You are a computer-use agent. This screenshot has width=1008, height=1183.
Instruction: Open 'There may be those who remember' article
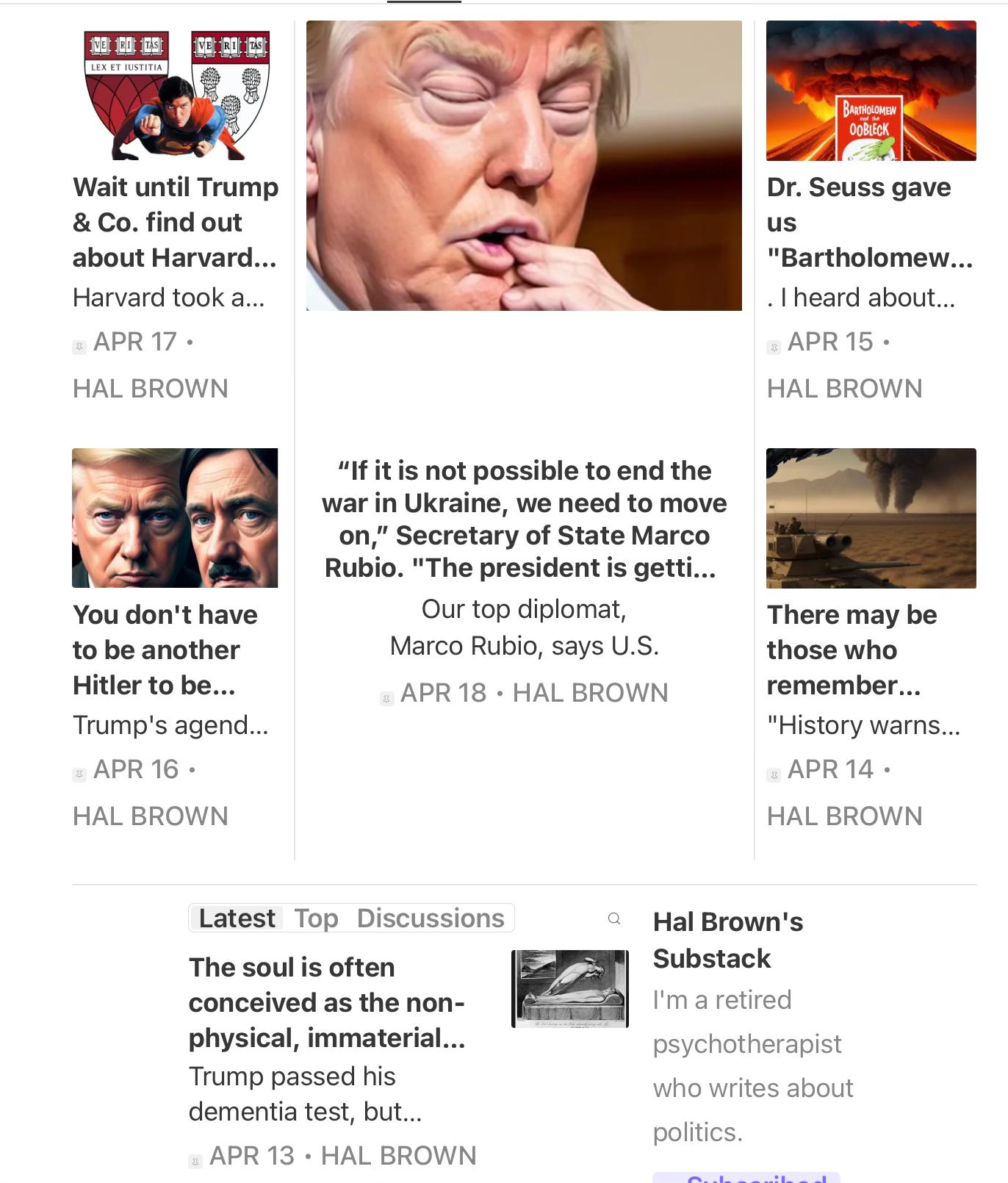click(852, 650)
